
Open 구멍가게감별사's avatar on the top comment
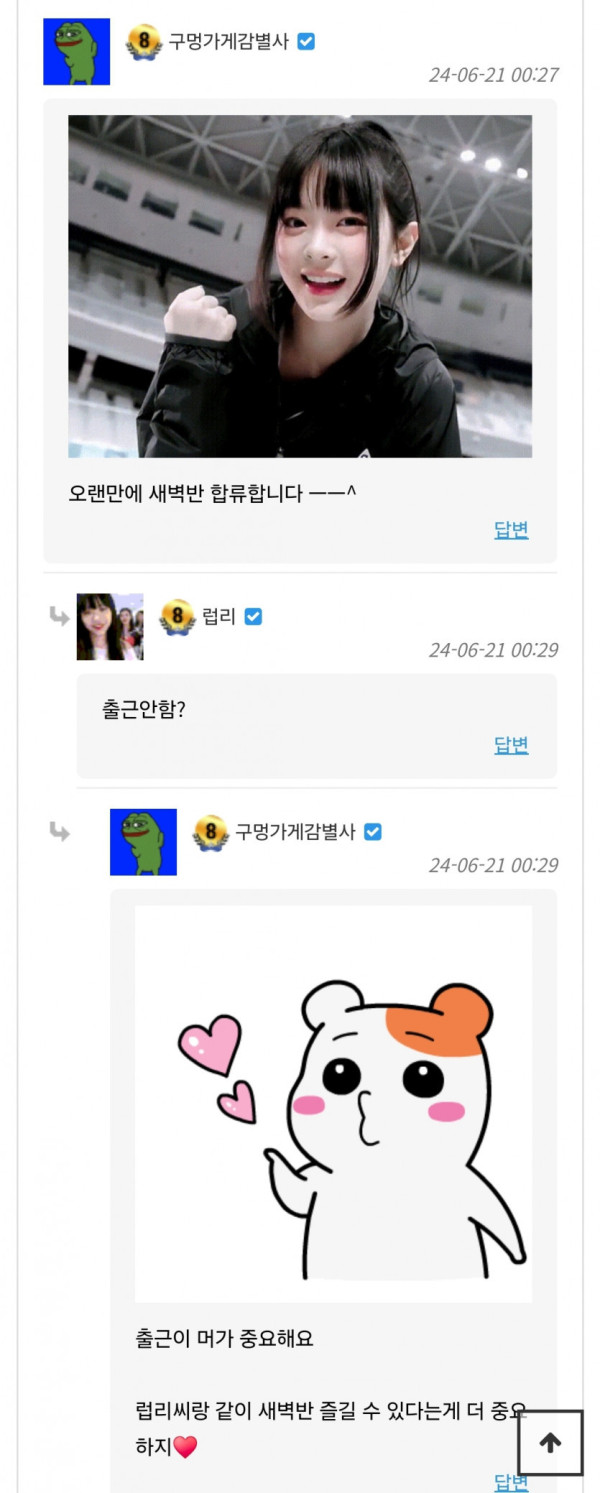[77, 52]
